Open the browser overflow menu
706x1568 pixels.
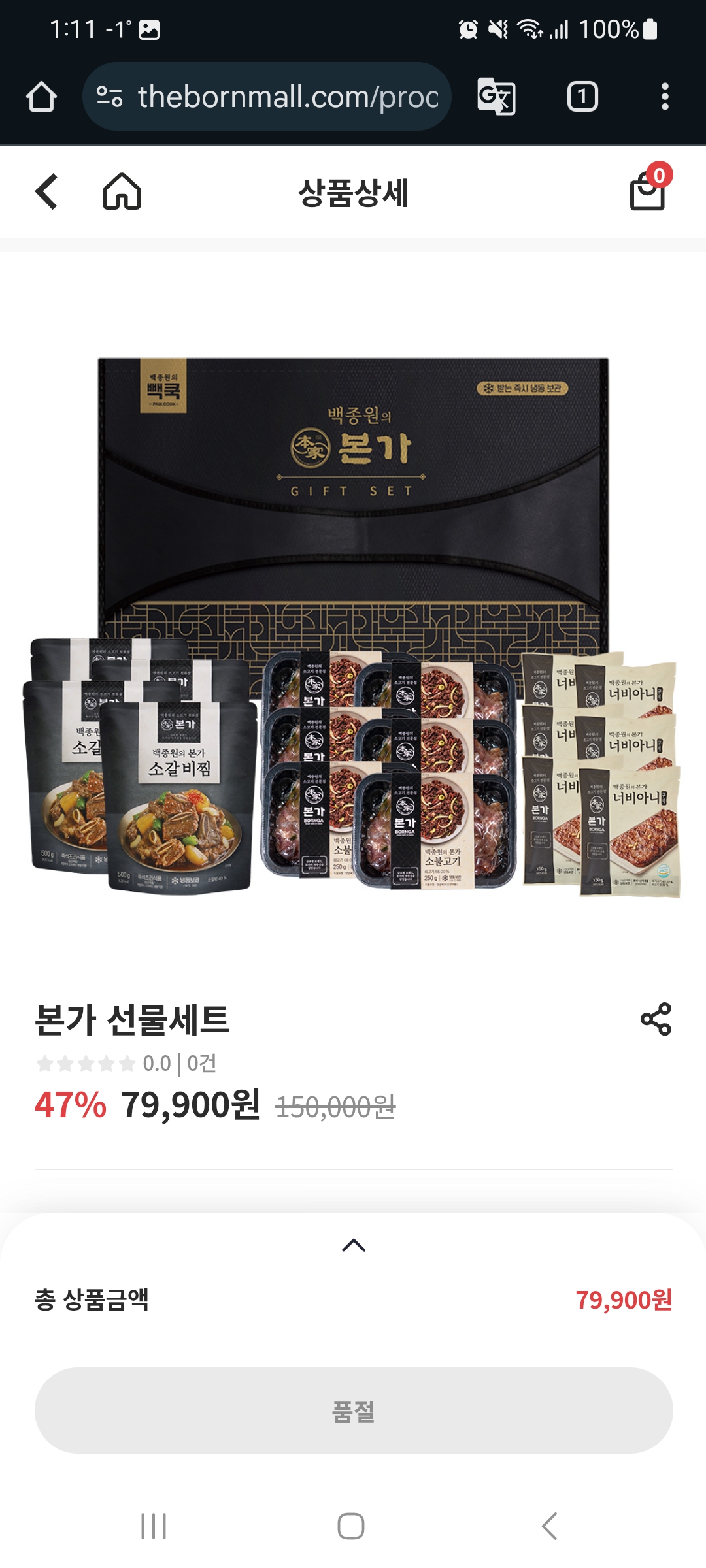pyautogui.click(x=664, y=97)
